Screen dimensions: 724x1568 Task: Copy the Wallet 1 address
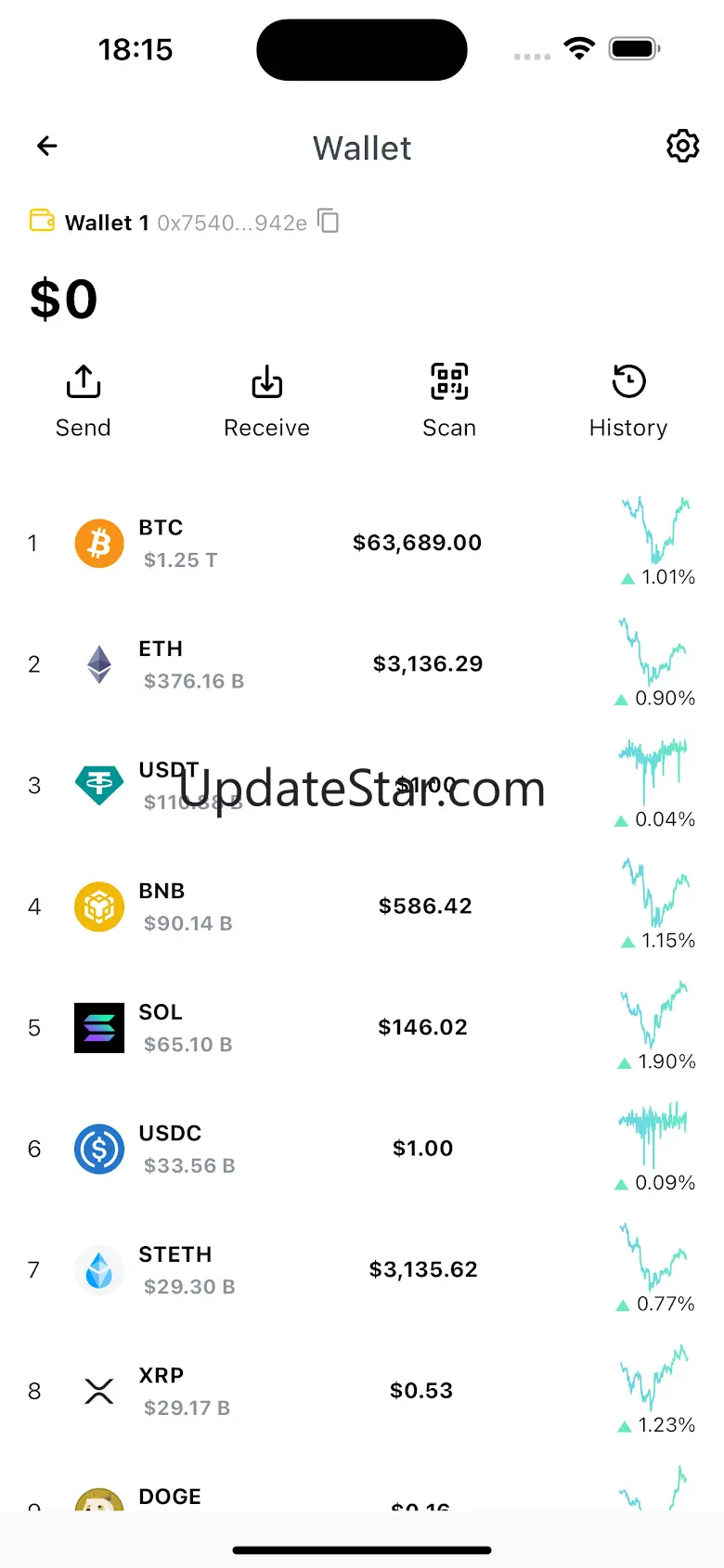click(x=329, y=221)
